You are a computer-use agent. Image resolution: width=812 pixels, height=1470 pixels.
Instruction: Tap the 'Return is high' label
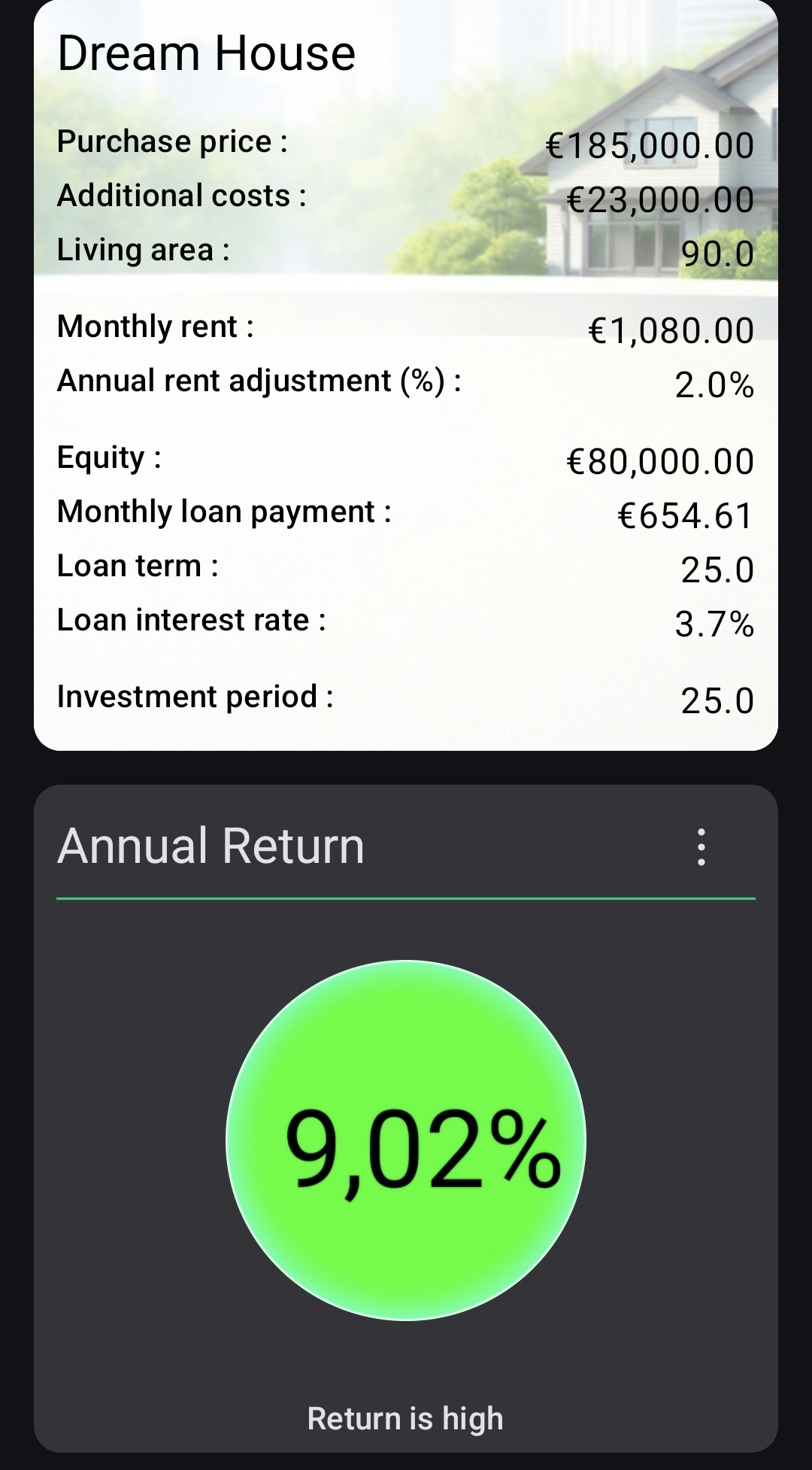point(405,1417)
